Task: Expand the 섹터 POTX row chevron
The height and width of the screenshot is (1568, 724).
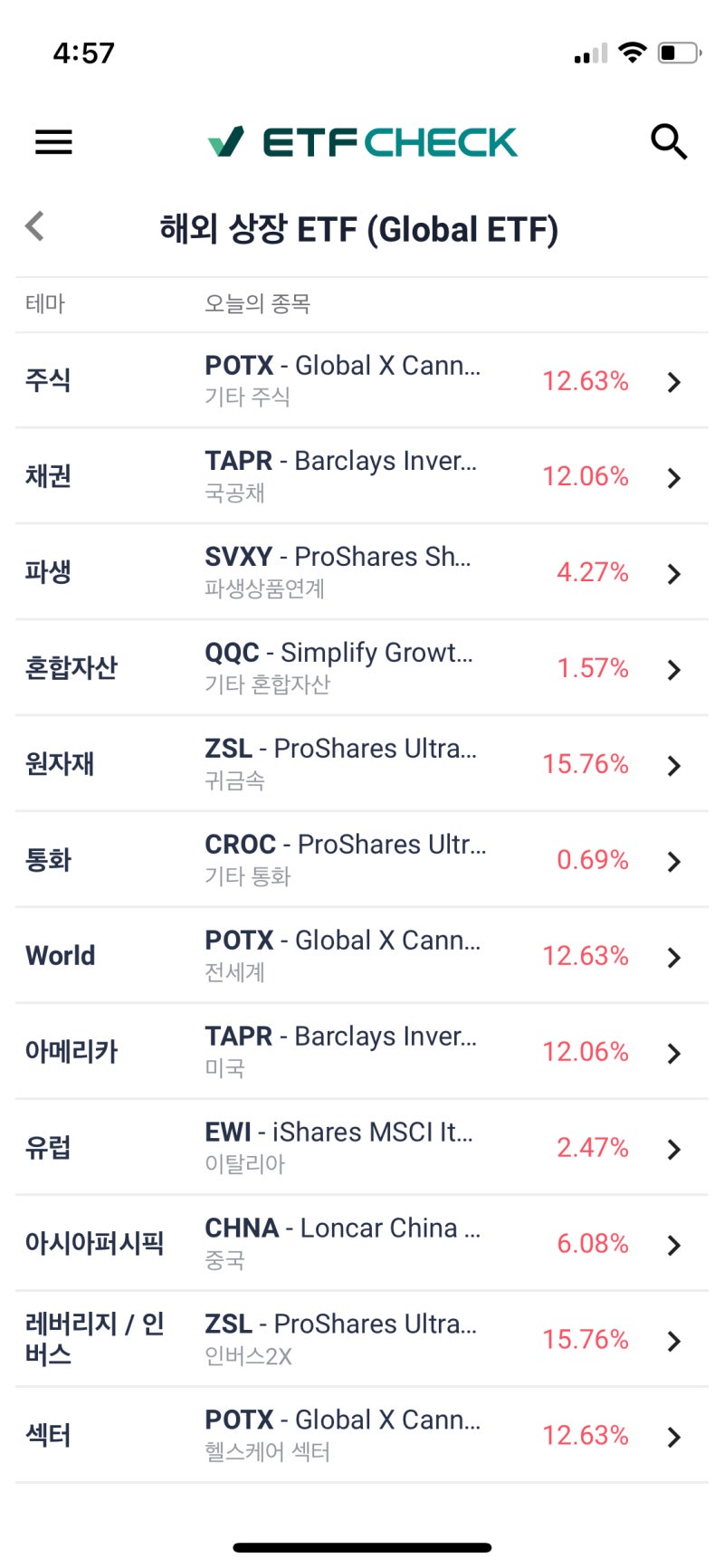Action: pyautogui.click(x=674, y=1435)
